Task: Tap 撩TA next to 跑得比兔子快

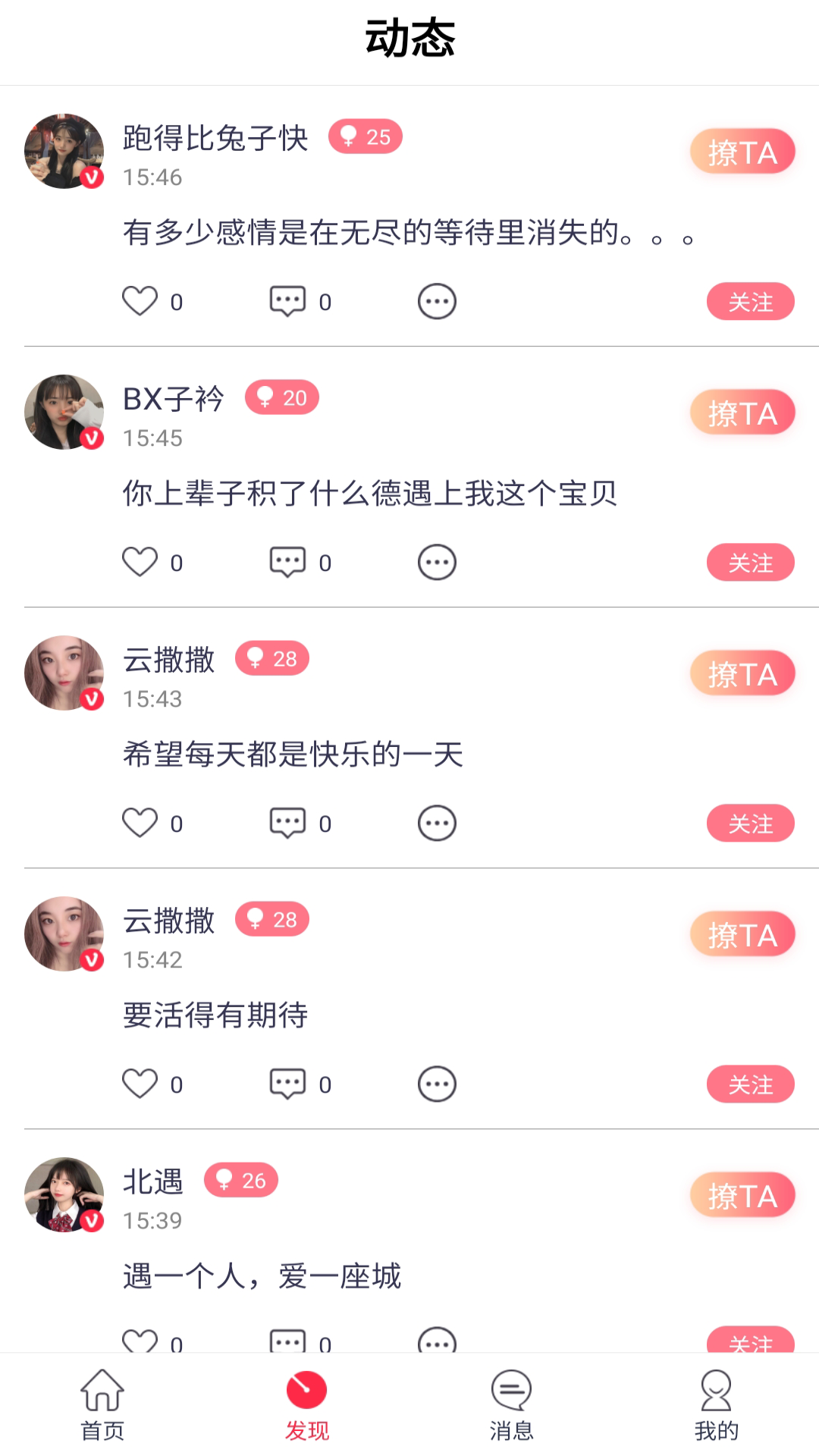Action: [743, 152]
